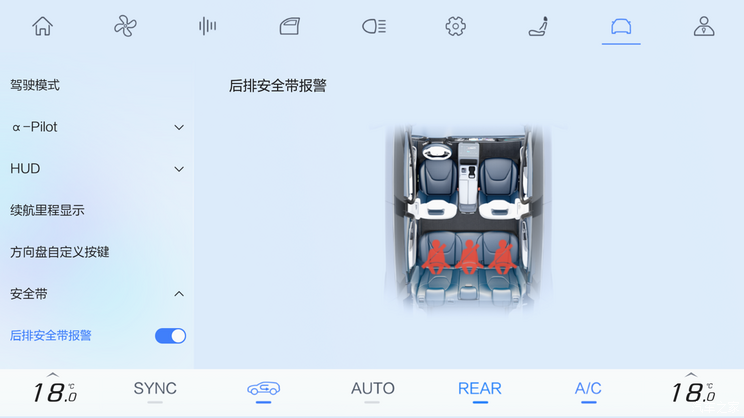
Task: Open the sound settings tab
Action: (207, 27)
